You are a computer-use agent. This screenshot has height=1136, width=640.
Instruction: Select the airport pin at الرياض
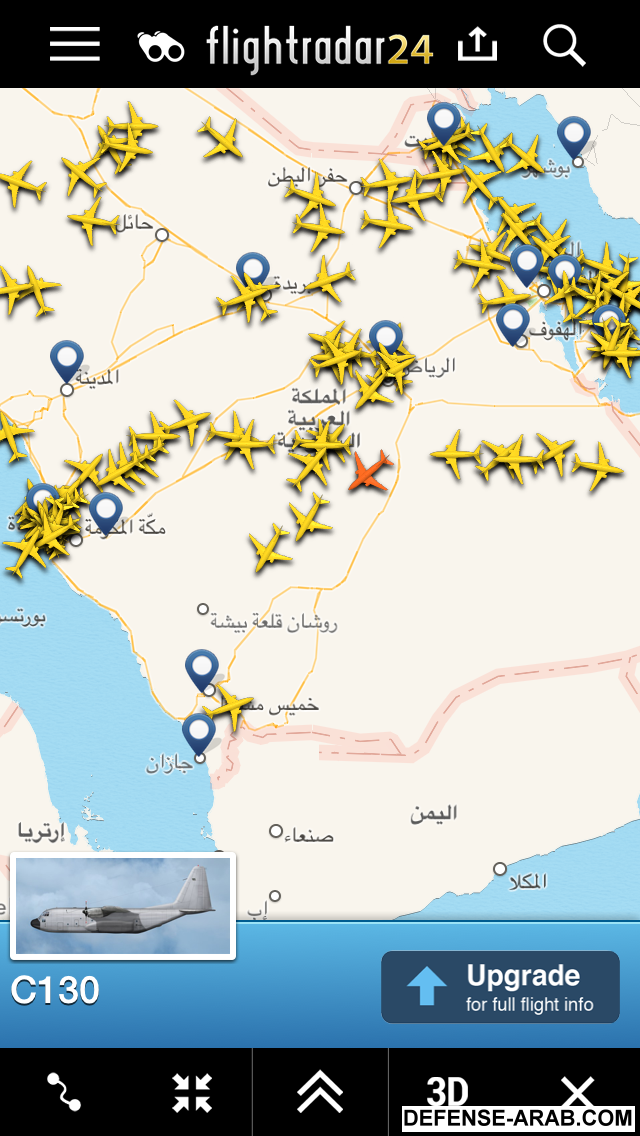[386, 339]
